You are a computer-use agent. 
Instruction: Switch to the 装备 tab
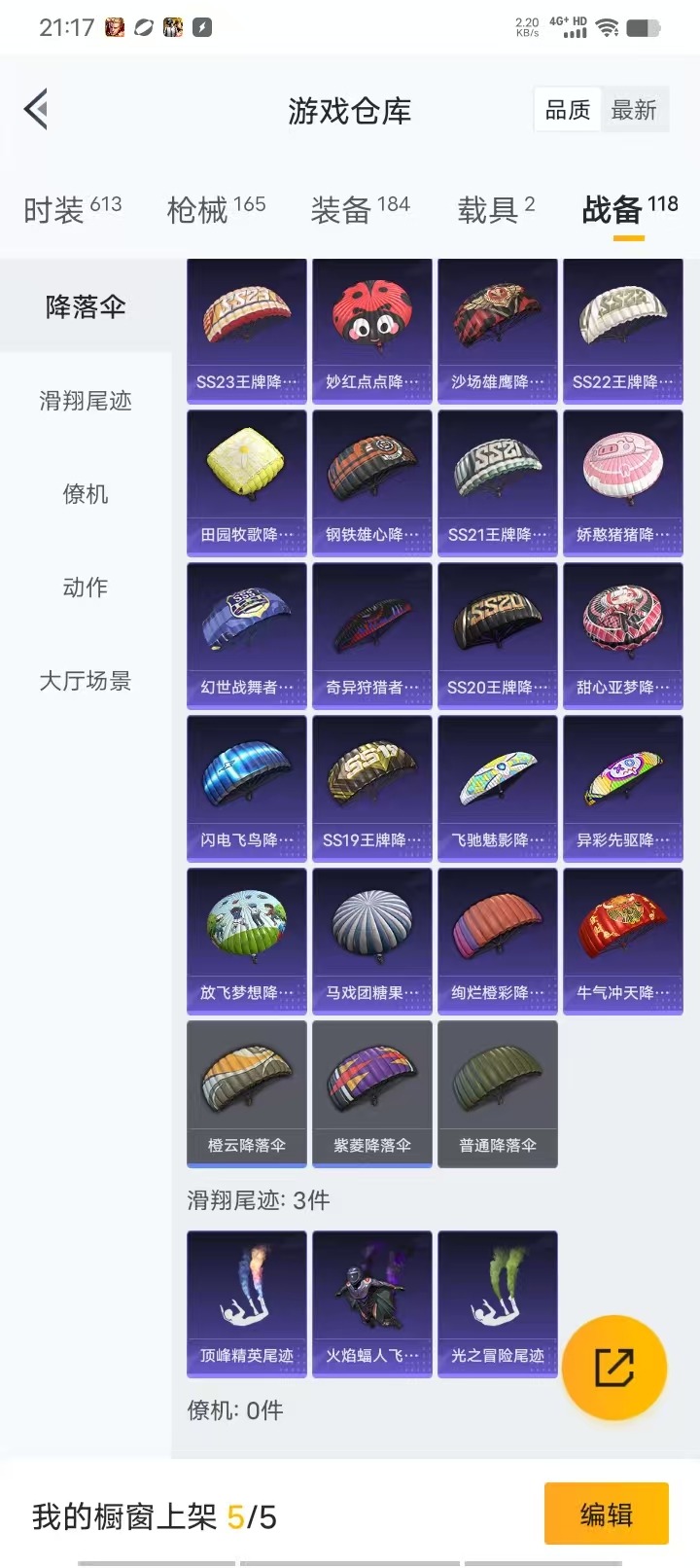click(x=360, y=209)
